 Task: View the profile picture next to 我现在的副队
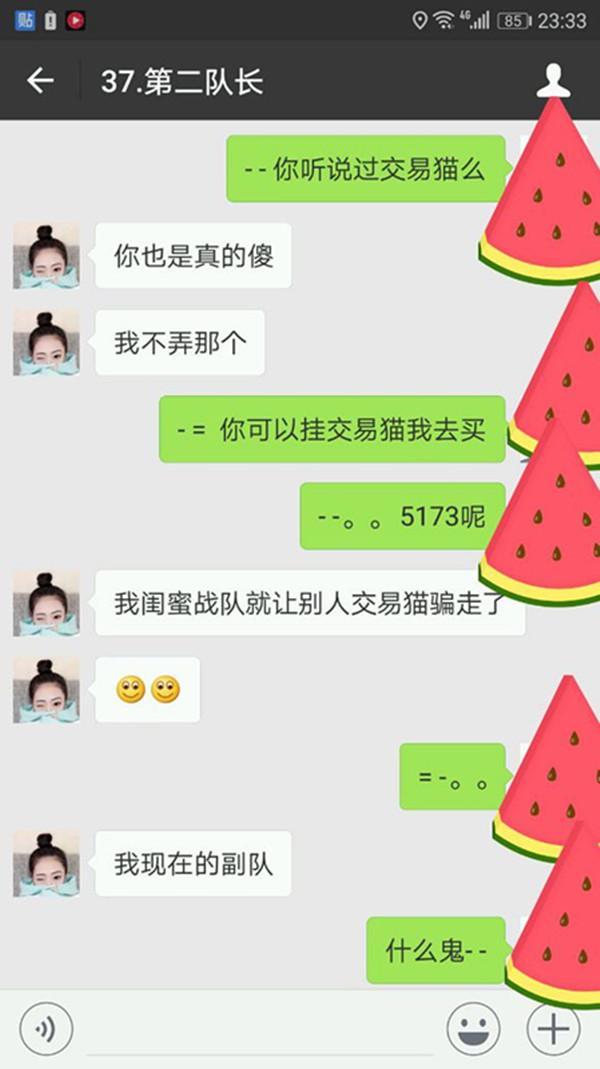(46, 863)
